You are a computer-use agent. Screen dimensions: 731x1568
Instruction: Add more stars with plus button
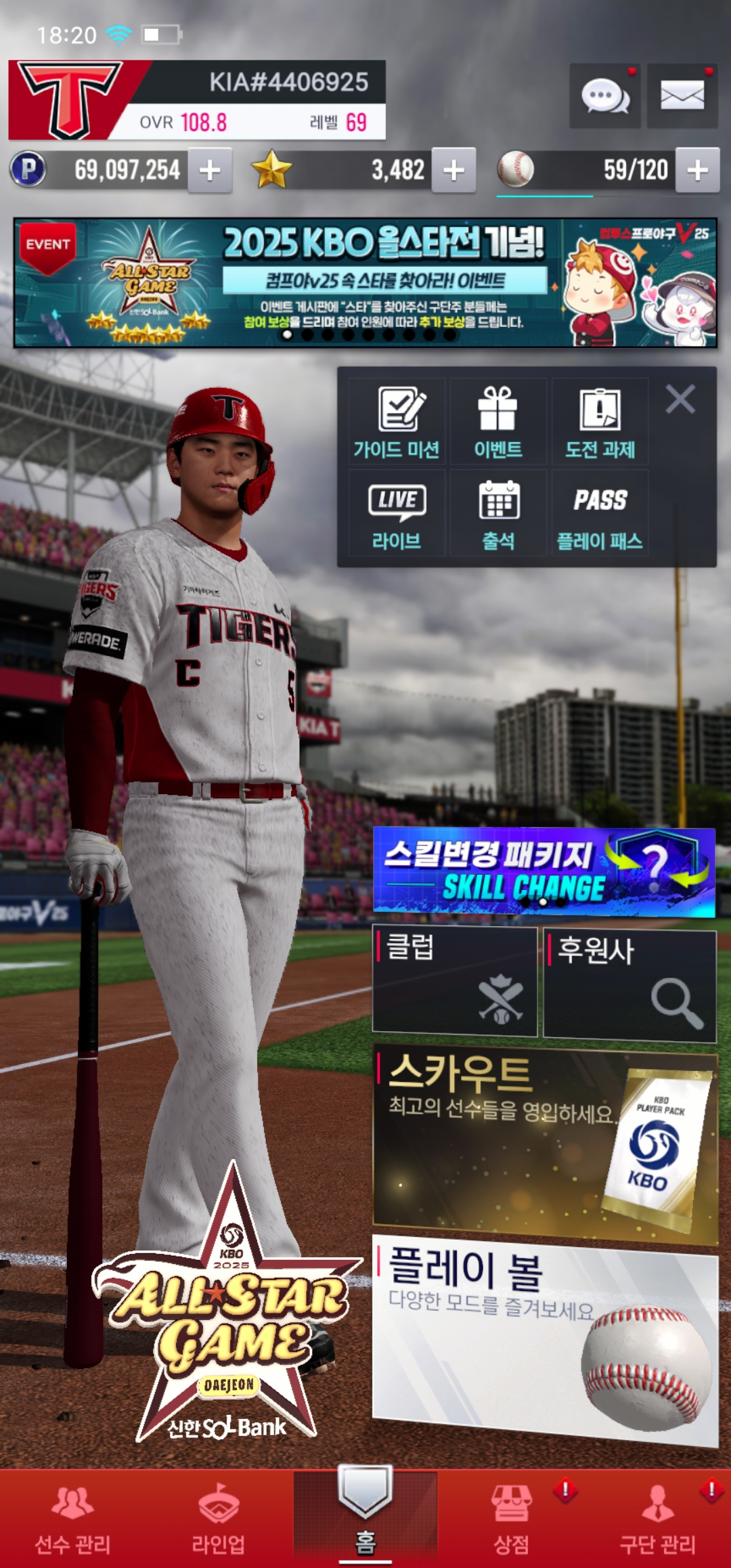(x=453, y=171)
